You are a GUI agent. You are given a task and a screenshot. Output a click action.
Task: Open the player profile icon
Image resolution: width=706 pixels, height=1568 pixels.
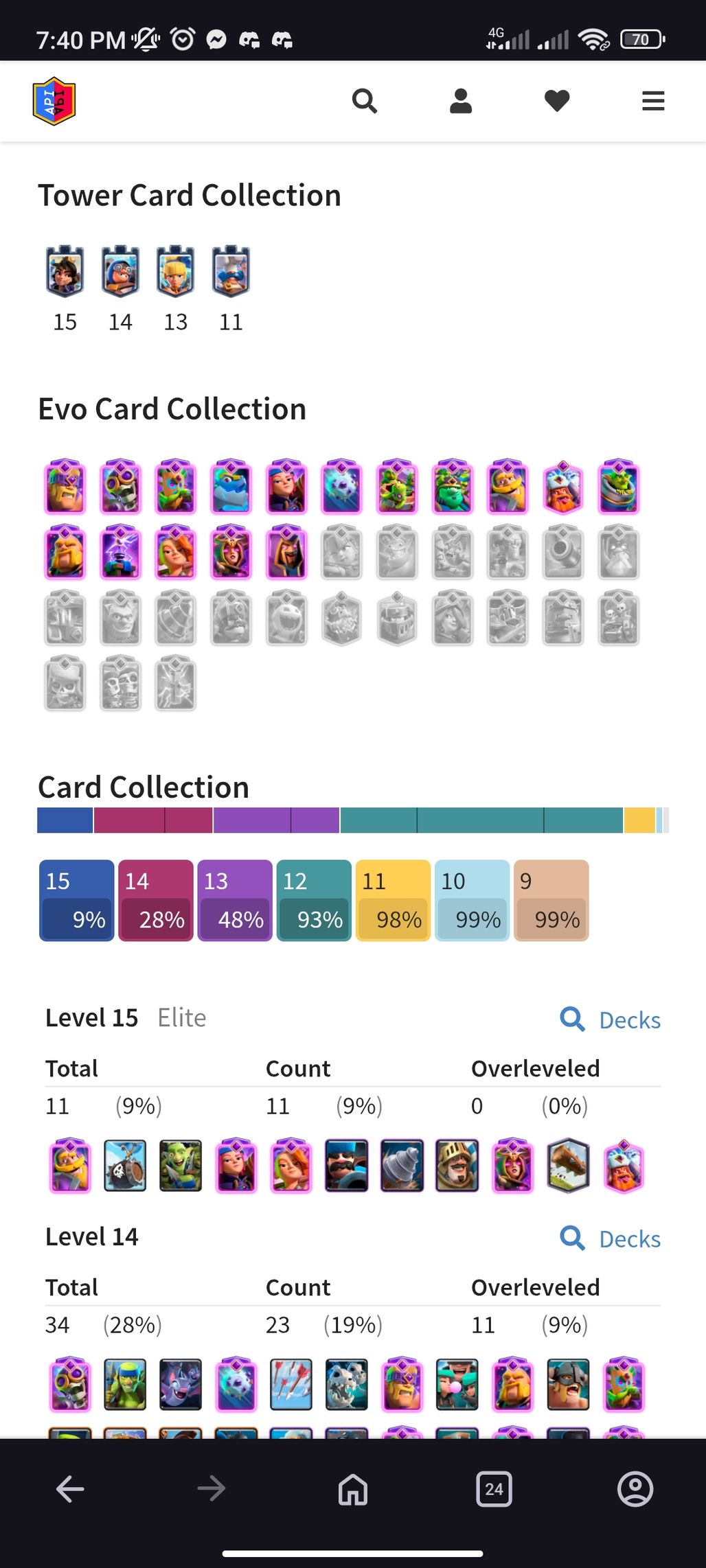tap(460, 101)
